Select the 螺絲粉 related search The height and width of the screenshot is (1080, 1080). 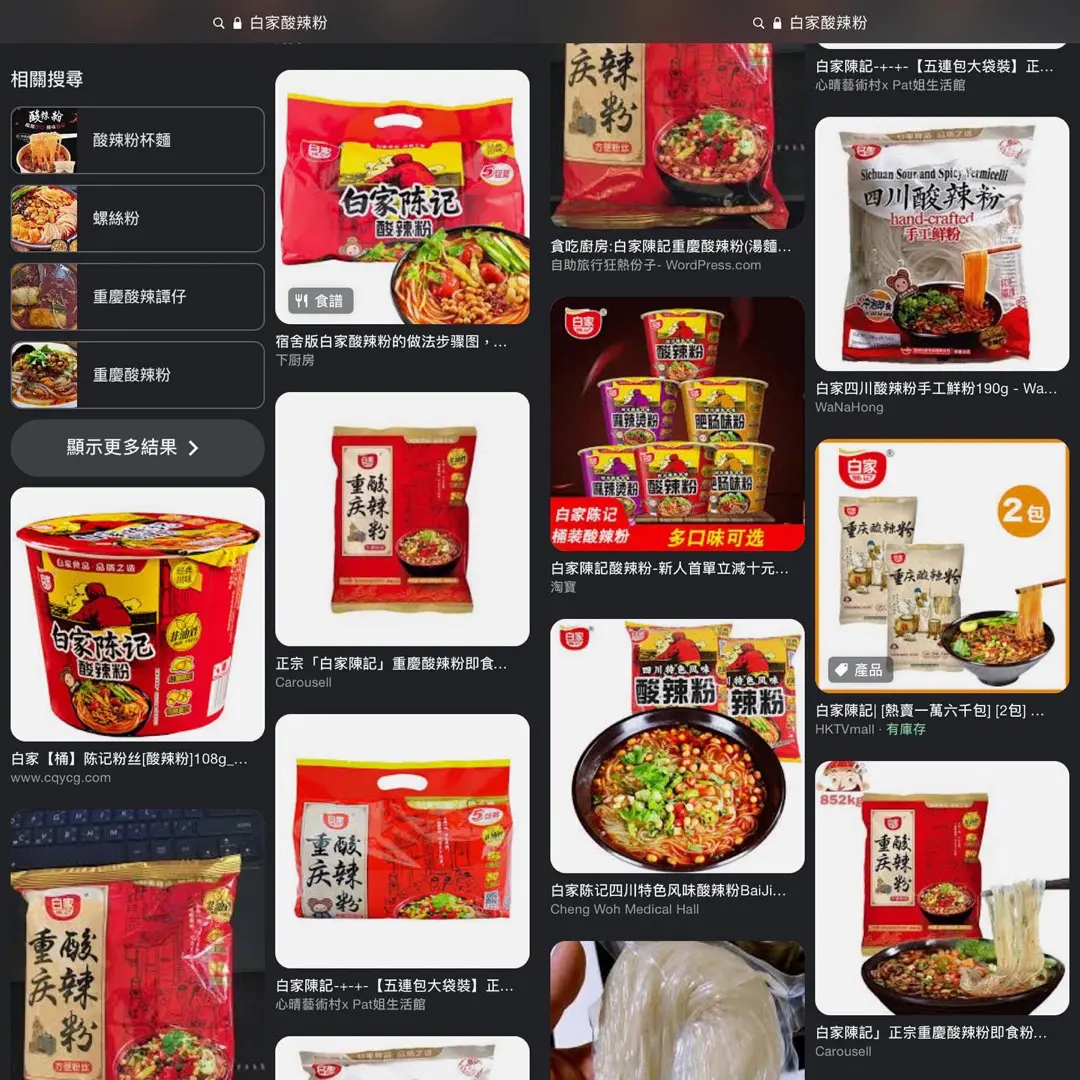(x=137, y=218)
